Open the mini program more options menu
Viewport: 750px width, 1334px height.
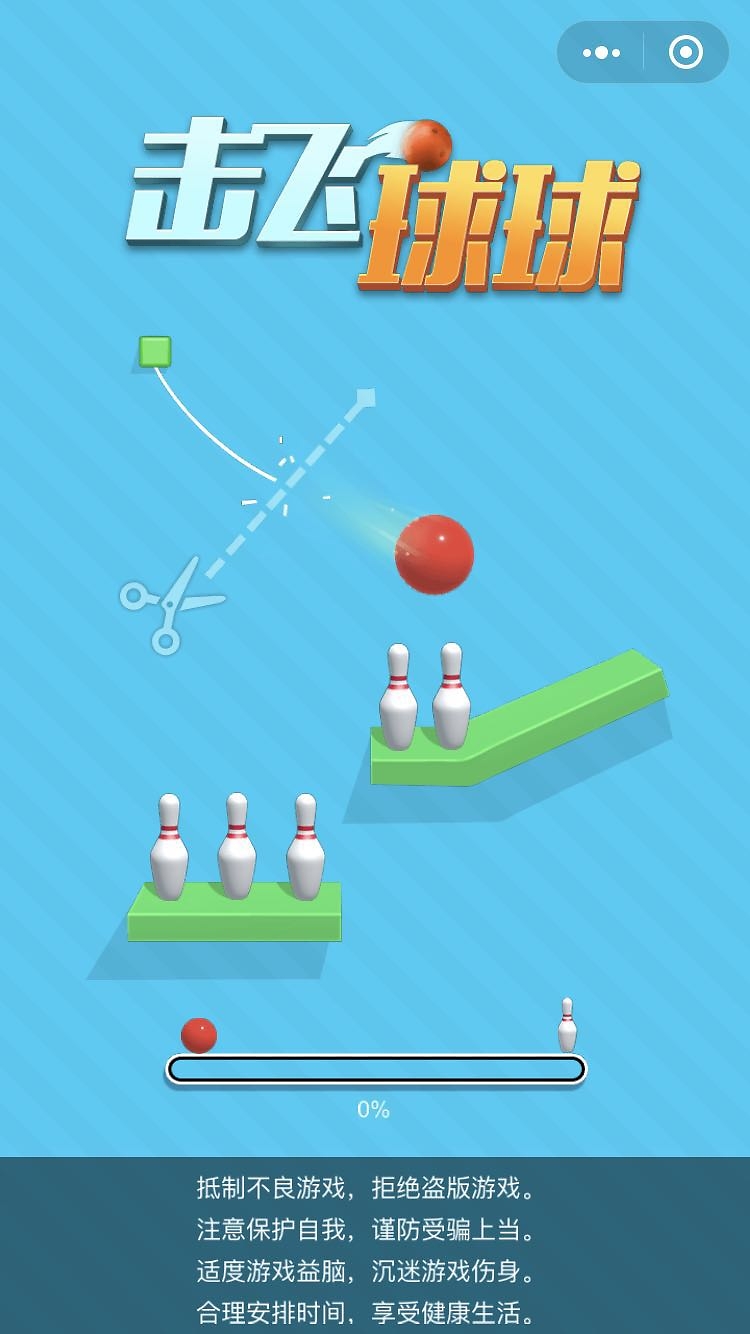[x=601, y=53]
